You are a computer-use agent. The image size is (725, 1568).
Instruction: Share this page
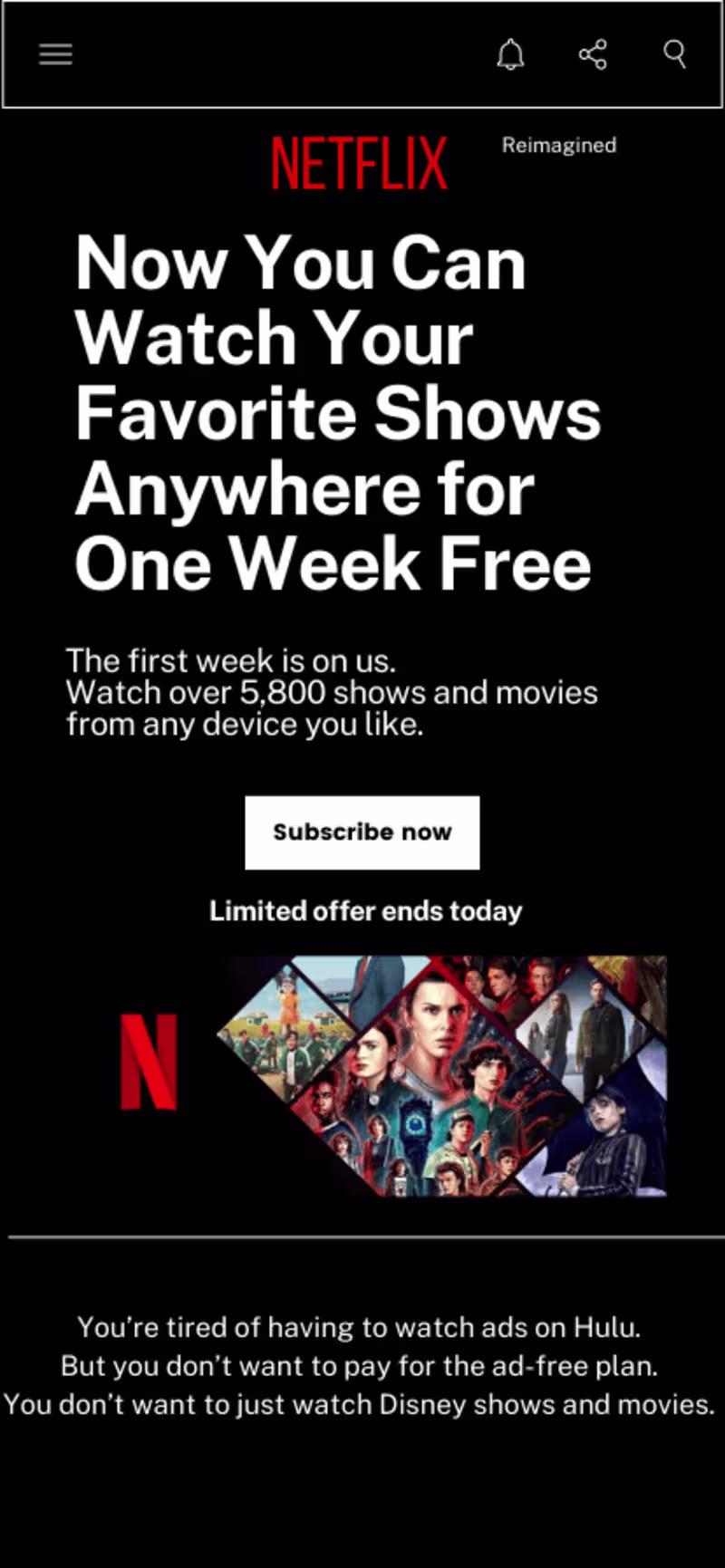point(593,54)
